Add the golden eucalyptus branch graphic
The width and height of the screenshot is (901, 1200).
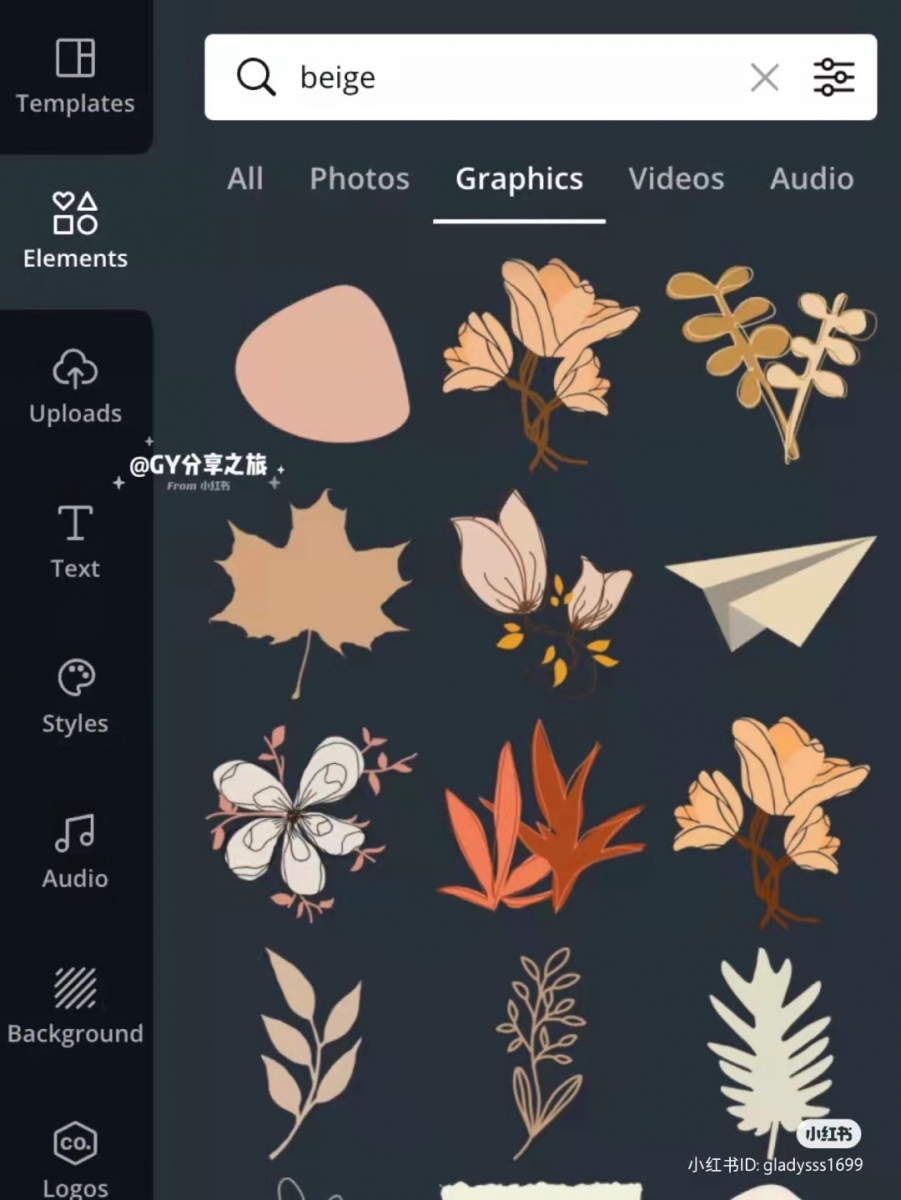(770, 360)
